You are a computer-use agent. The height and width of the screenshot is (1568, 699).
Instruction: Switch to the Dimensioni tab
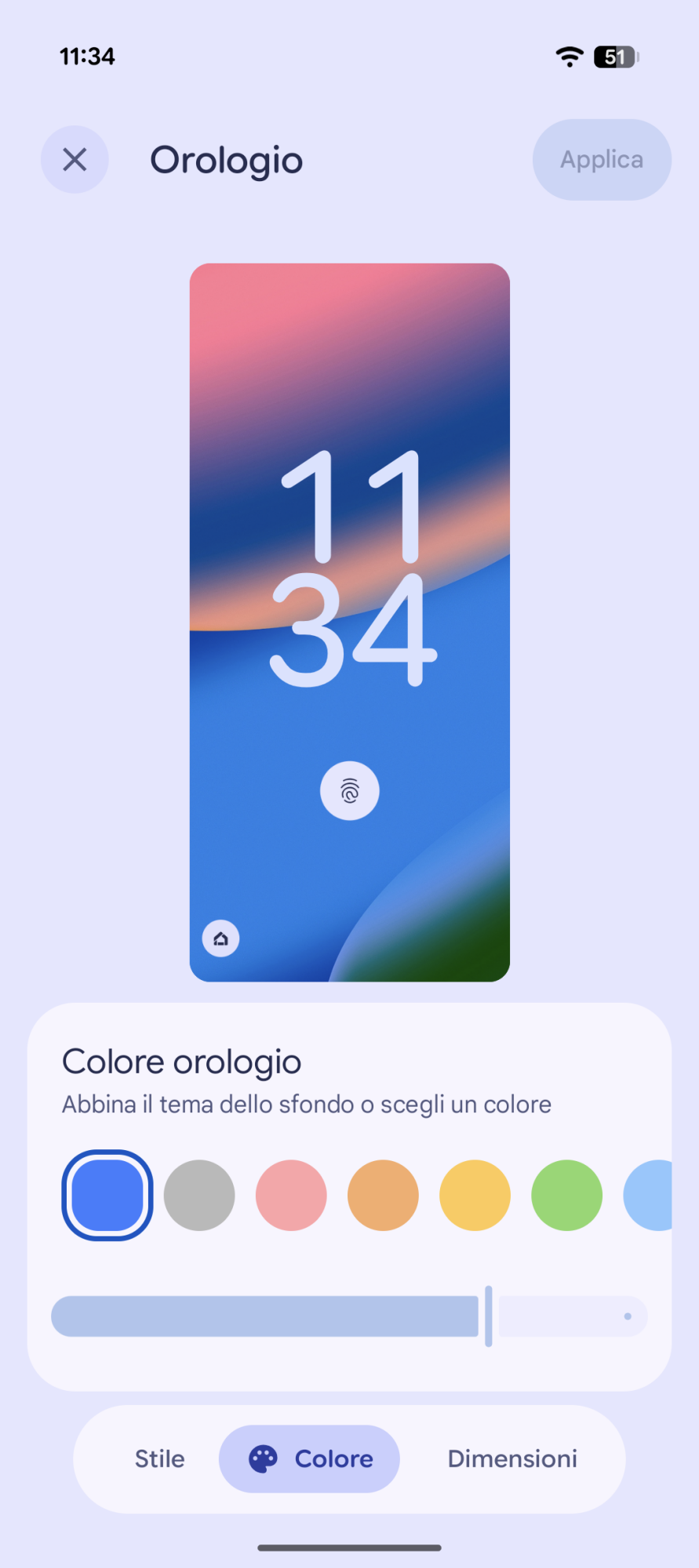pyautogui.click(x=512, y=1459)
